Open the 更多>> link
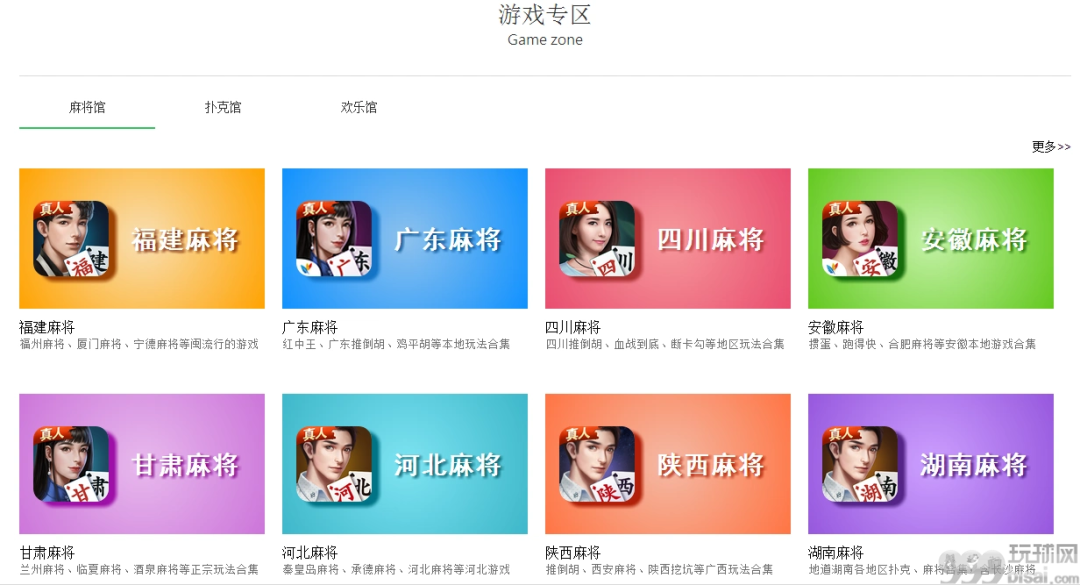This screenshot has height=585, width=1080. pyautogui.click(x=1050, y=147)
